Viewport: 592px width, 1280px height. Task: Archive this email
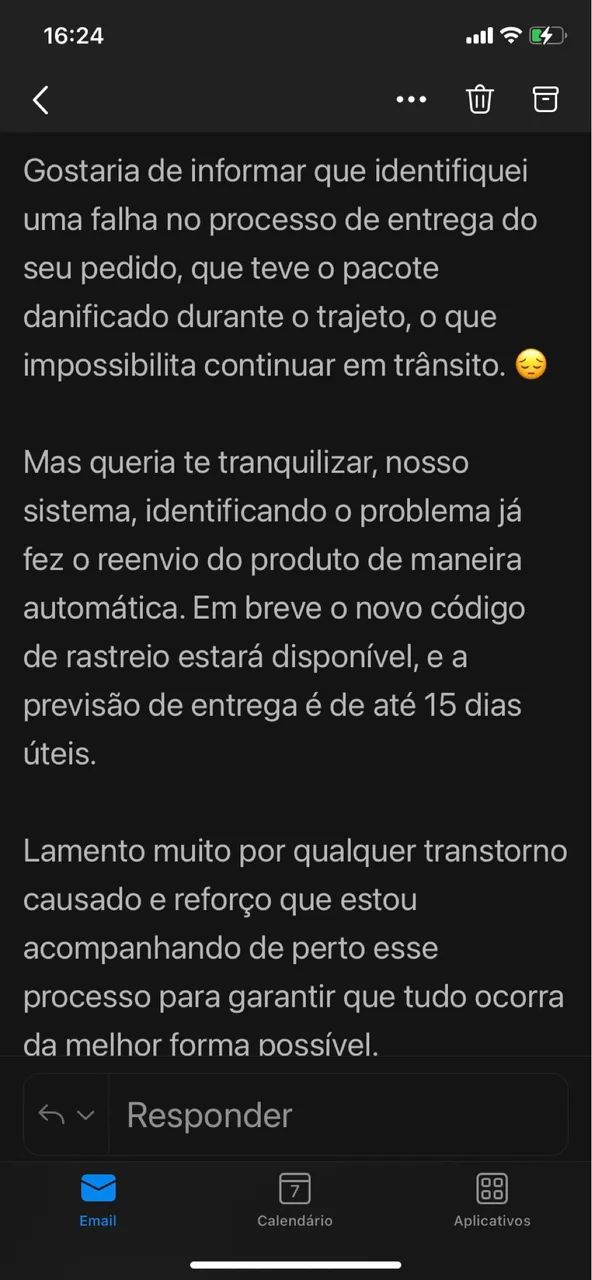(x=545, y=98)
